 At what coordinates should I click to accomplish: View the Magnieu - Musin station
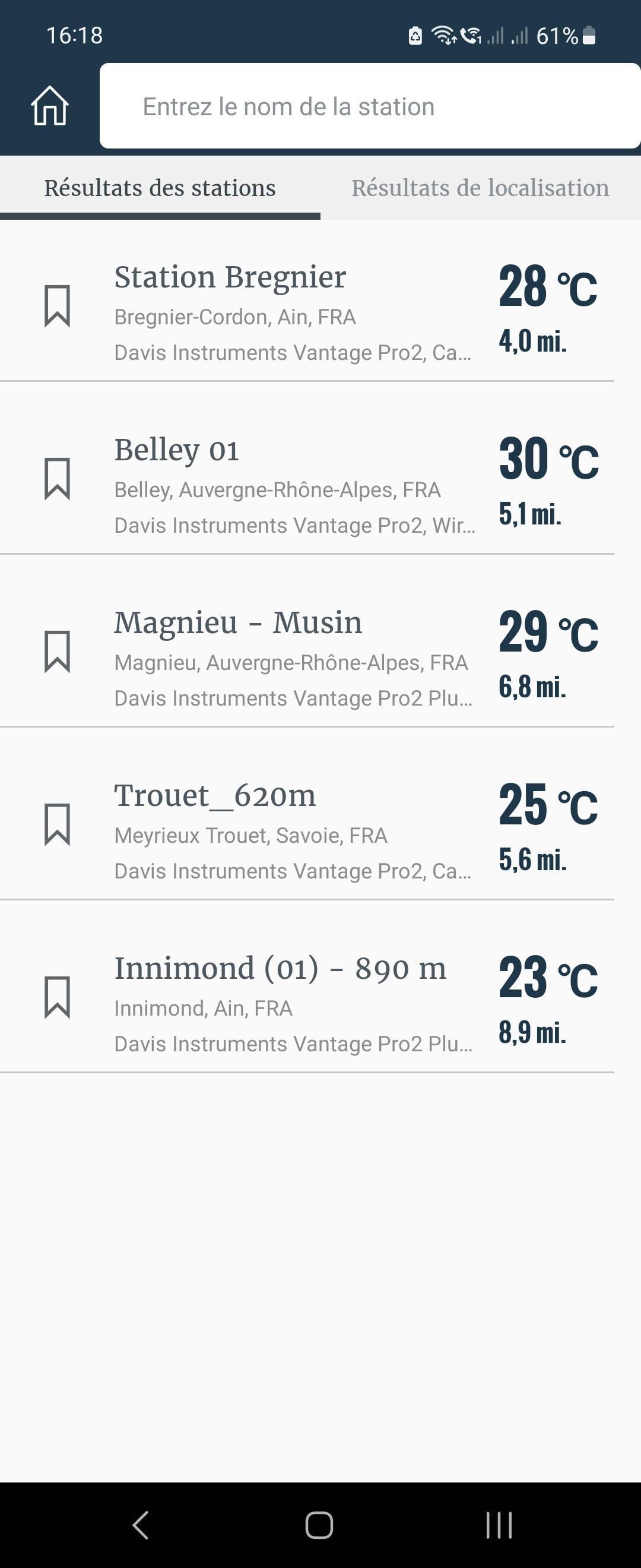tap(292, 657)
